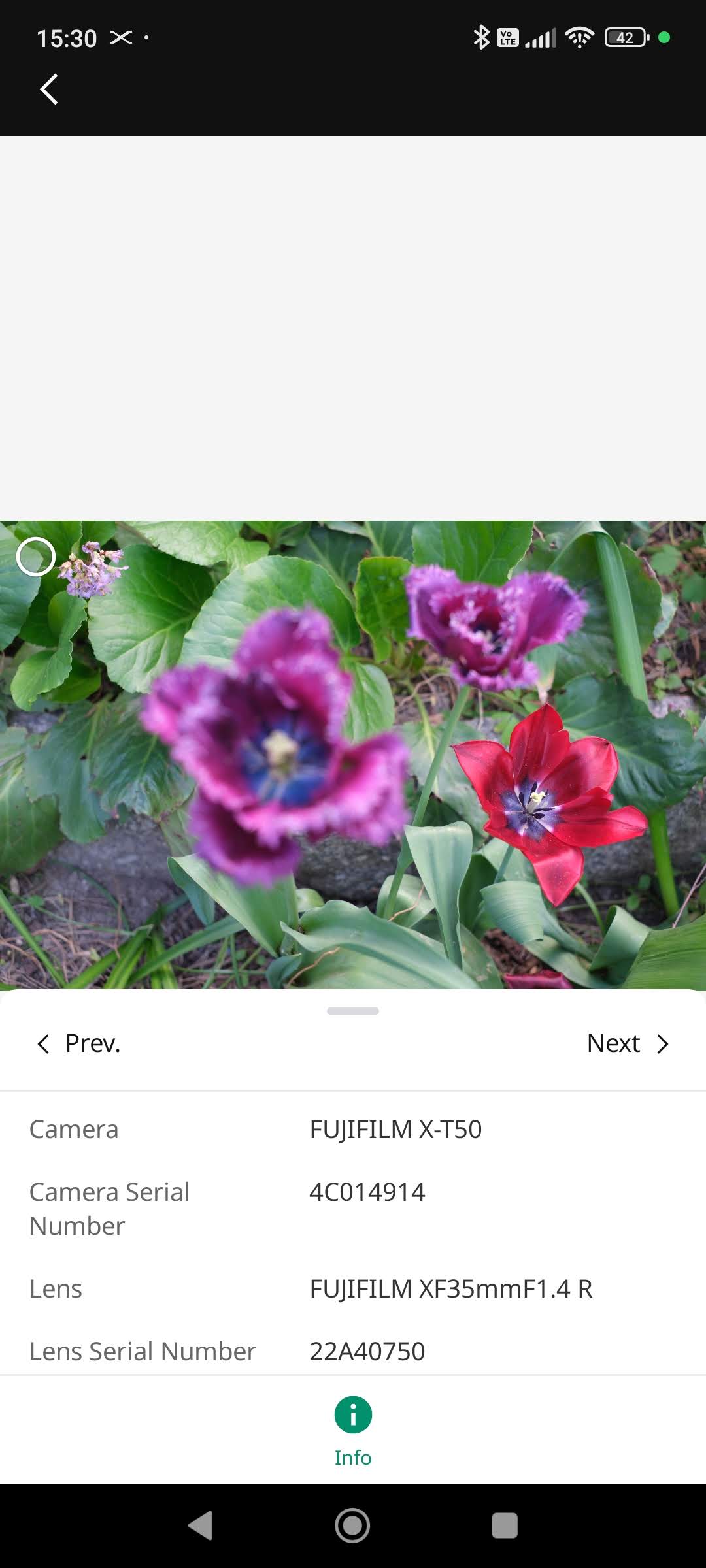Go to the previous photo via Prev.
706x1568 pixels.
click(78, 1043)
